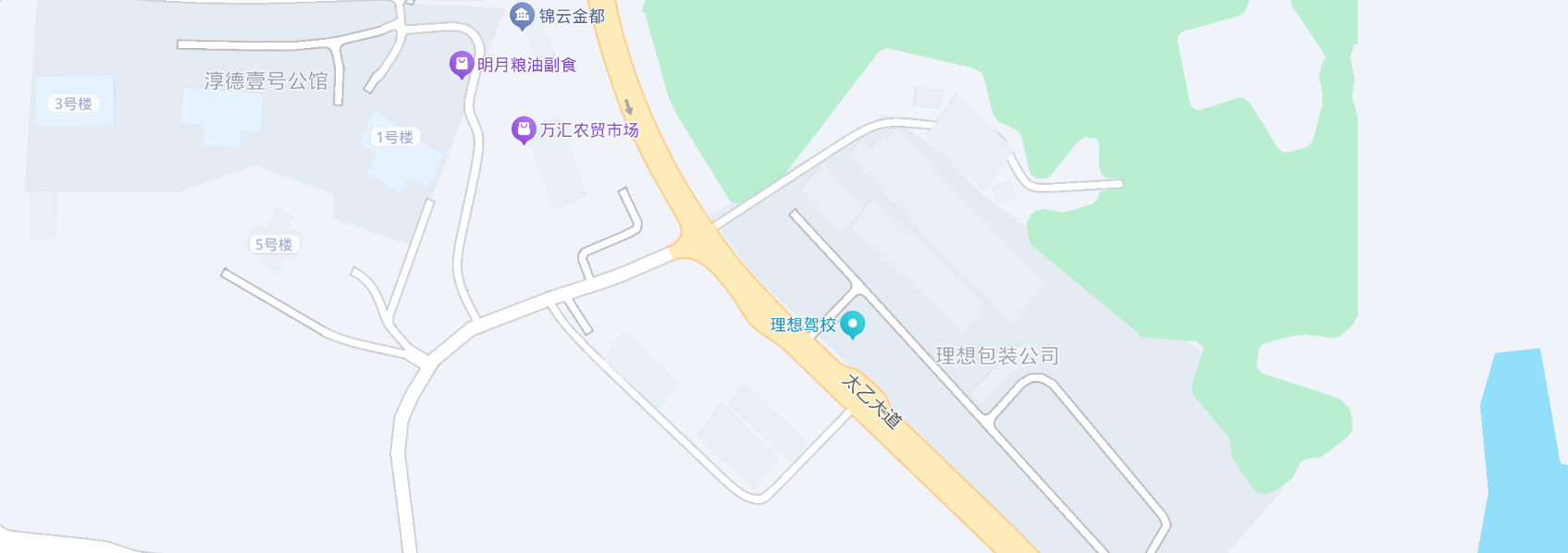This screenshot has width=1568, height=553.
Task: Select the 锦云金都 map marker
Action: 522,15
